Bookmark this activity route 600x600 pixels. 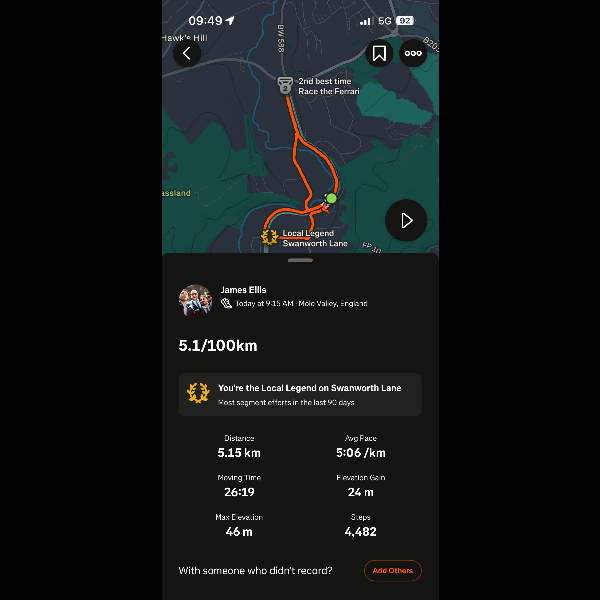[x=379, y=53]
